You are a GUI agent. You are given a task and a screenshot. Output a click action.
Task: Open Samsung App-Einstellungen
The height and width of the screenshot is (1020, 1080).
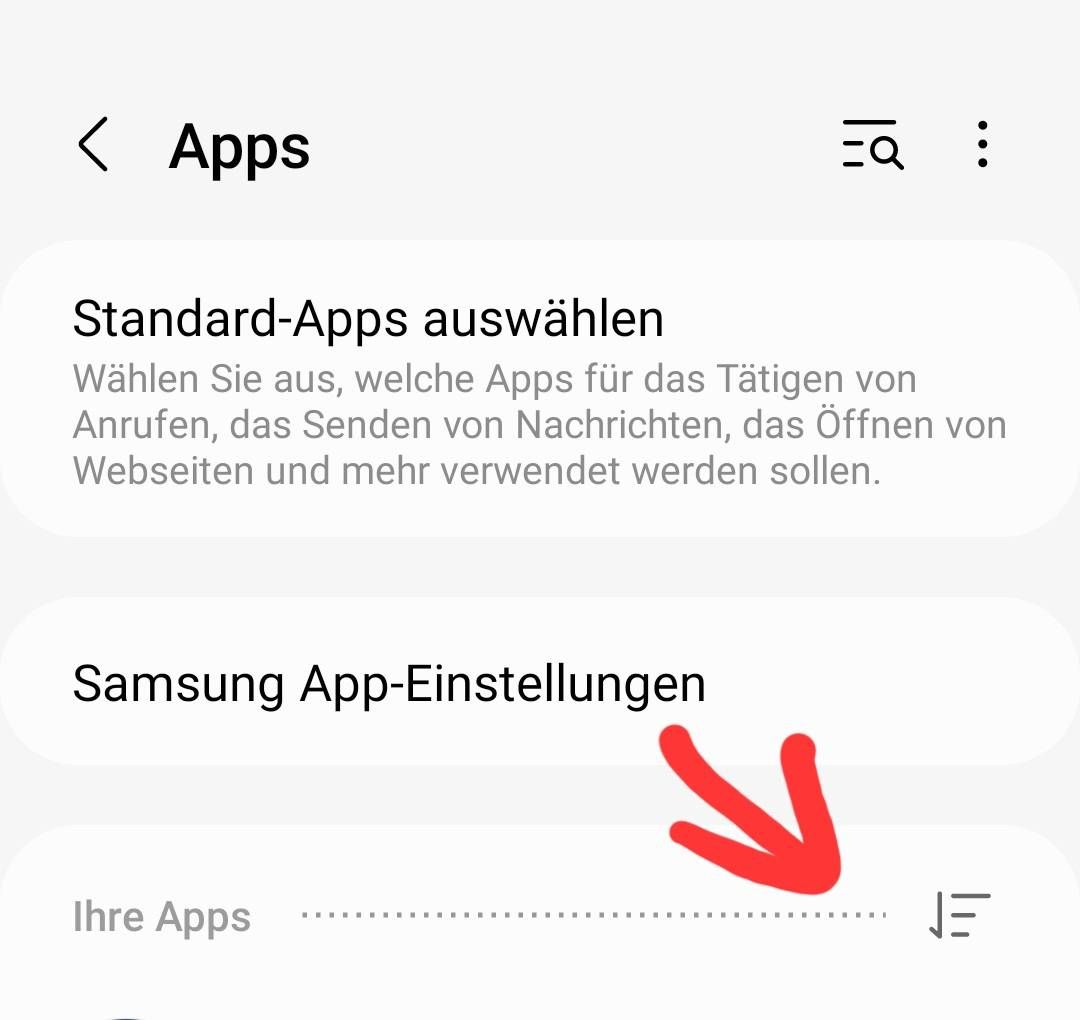coord(540,683)
